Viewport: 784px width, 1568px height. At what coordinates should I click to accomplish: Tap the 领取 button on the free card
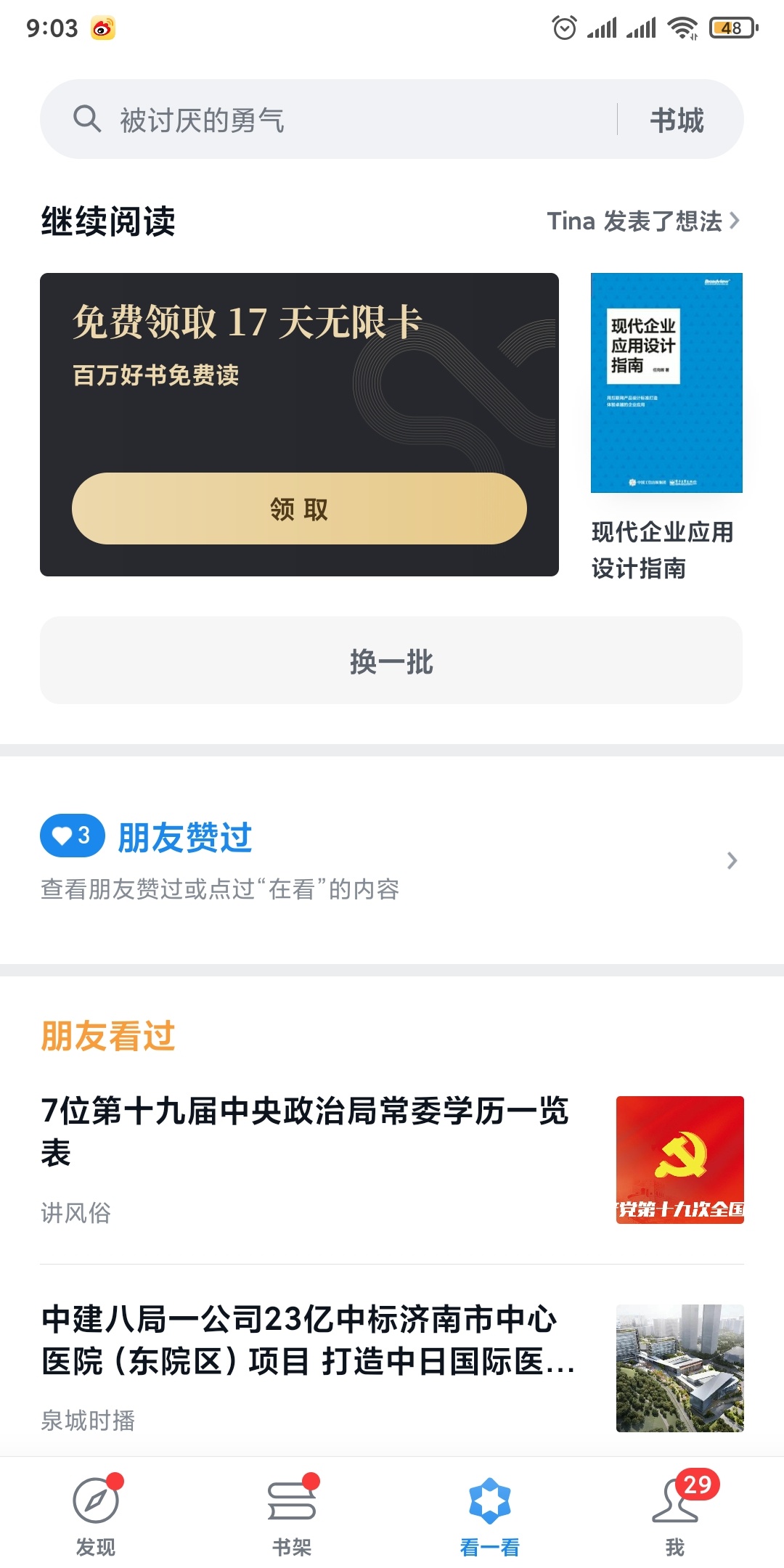click(x=299, y=509)
